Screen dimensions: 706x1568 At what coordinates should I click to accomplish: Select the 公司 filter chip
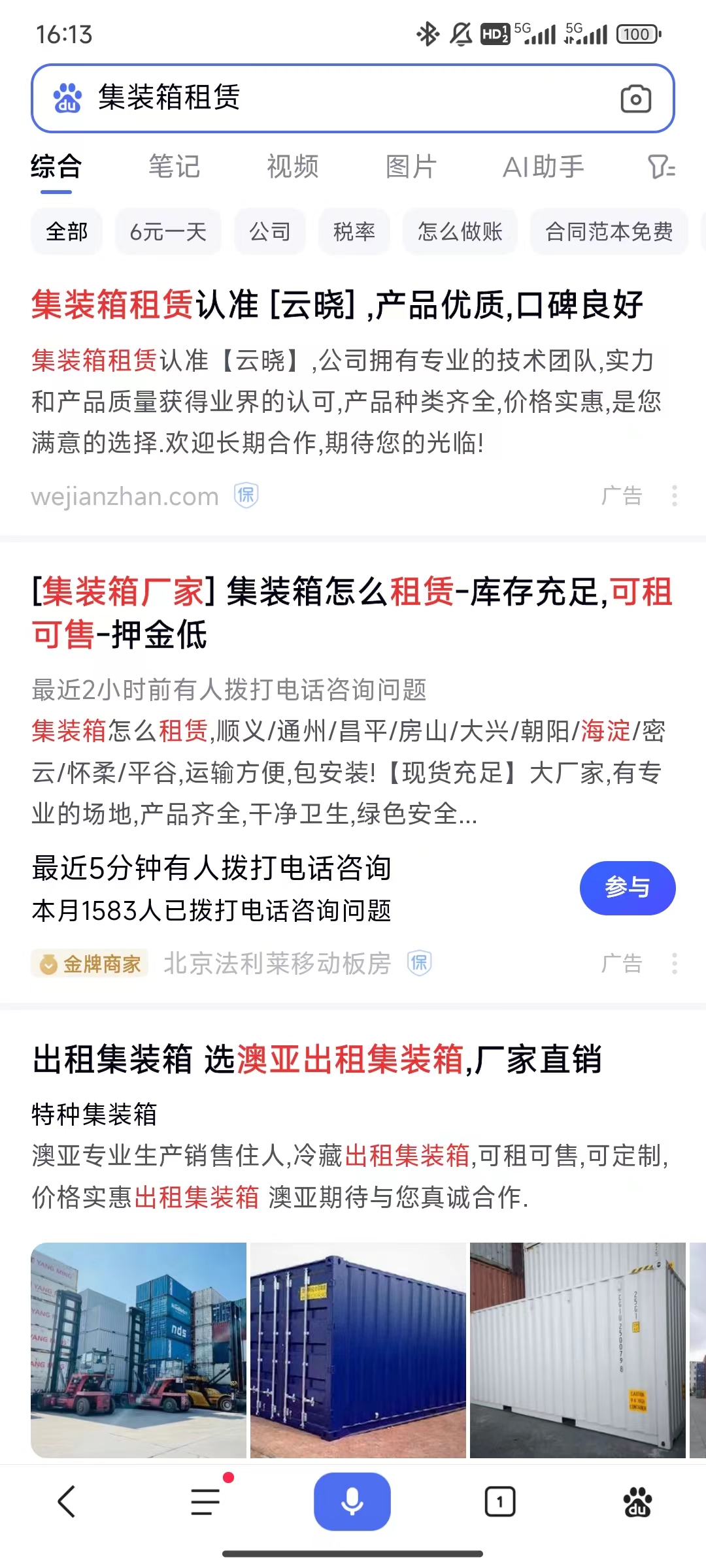coord(269,232)
